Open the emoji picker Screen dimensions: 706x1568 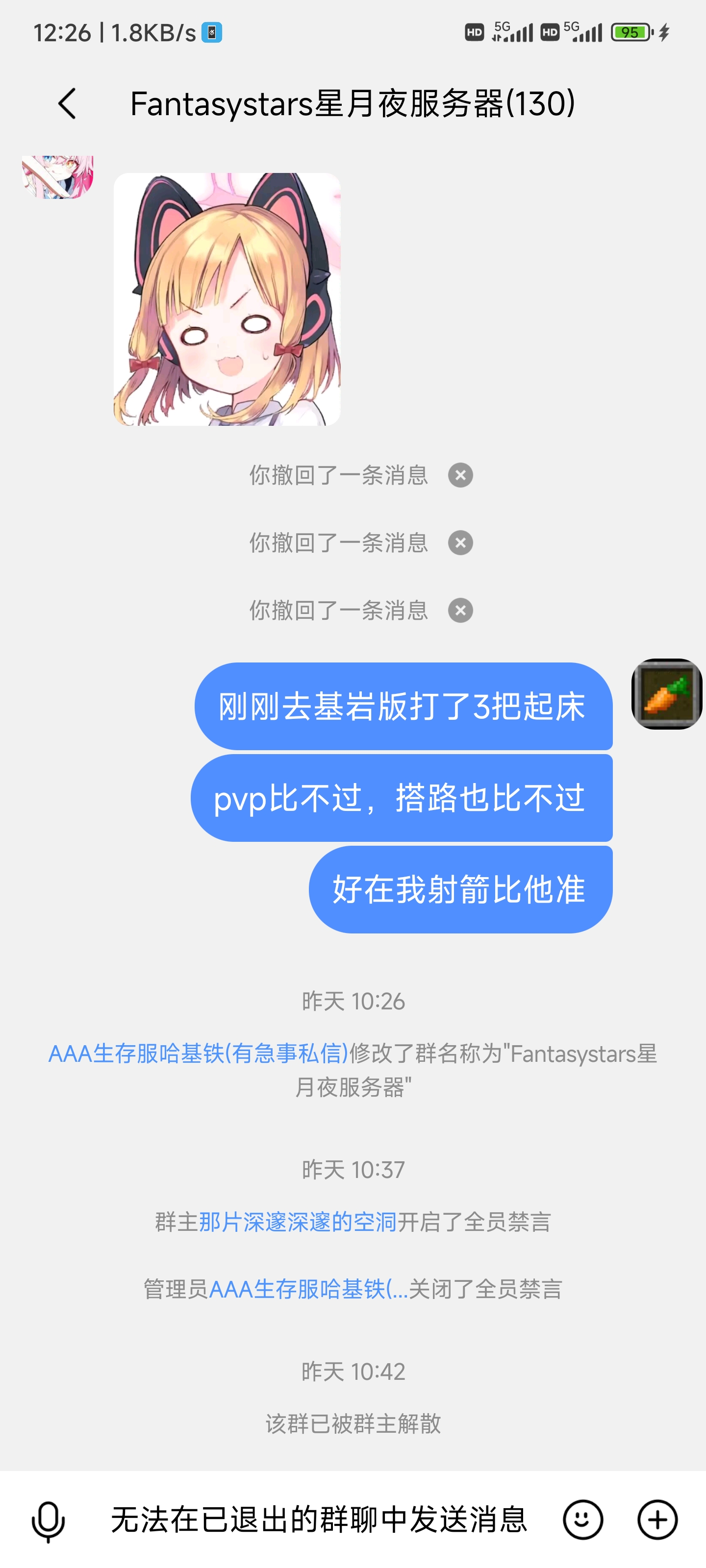583,1520
